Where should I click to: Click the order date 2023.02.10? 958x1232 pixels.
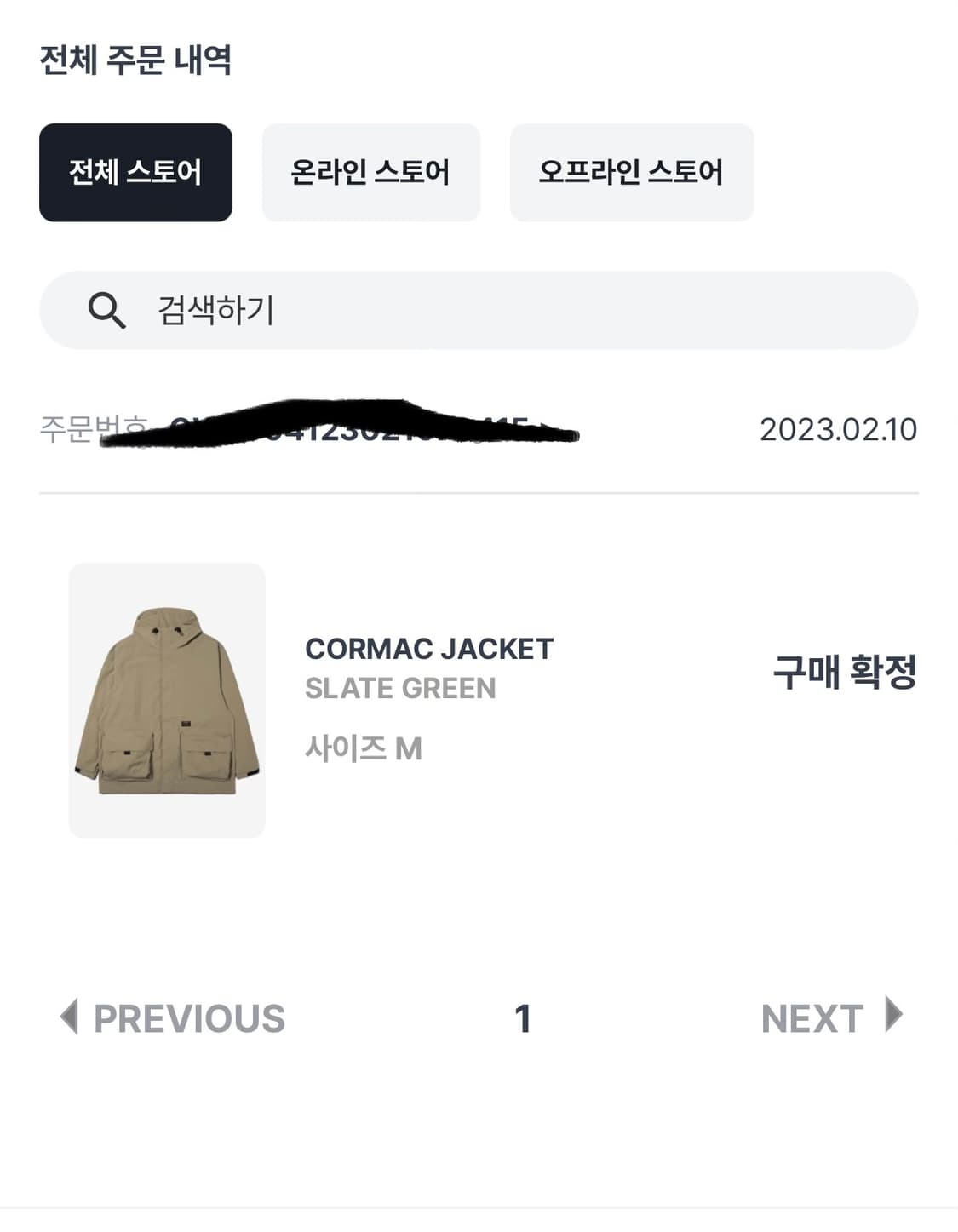[x=837, y=430]
